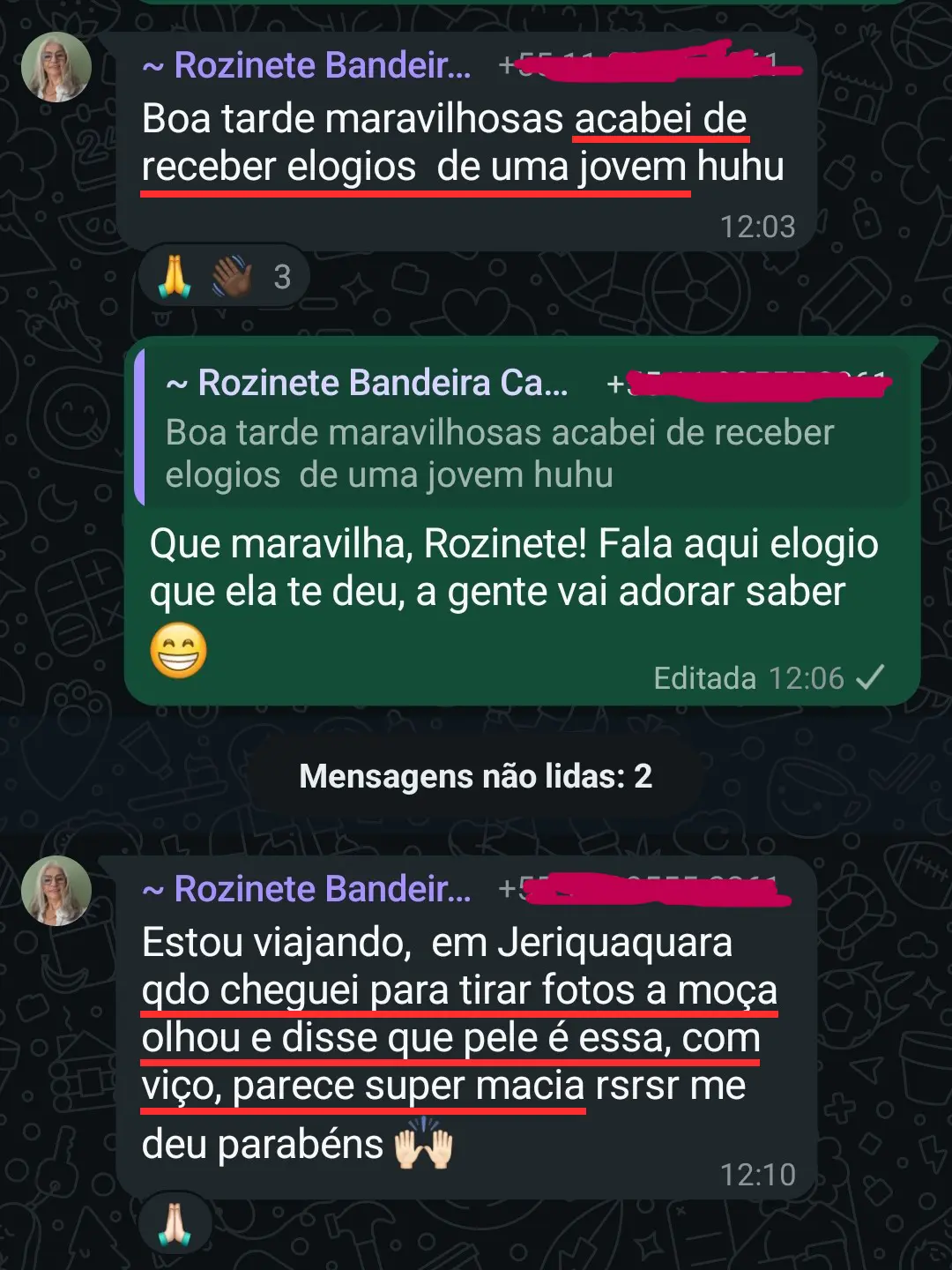This screenshot has height=1270, width=952.
Task: Tap sender name Rozinete Bandeir on 12:03 message
Action: point(307,66)
